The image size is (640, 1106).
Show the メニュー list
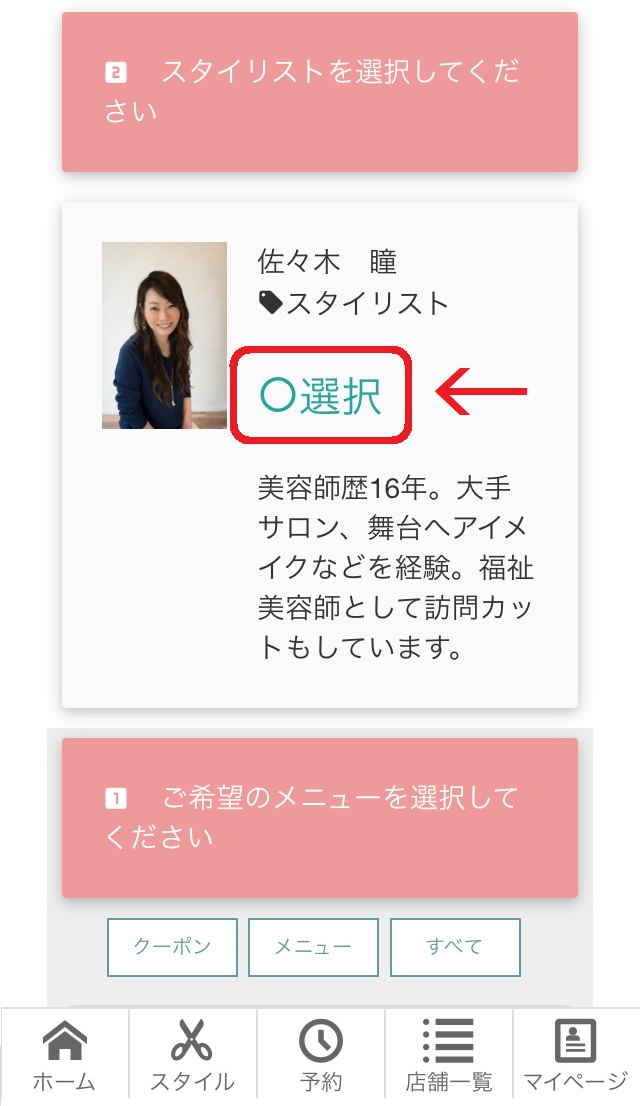coord(313,947)
